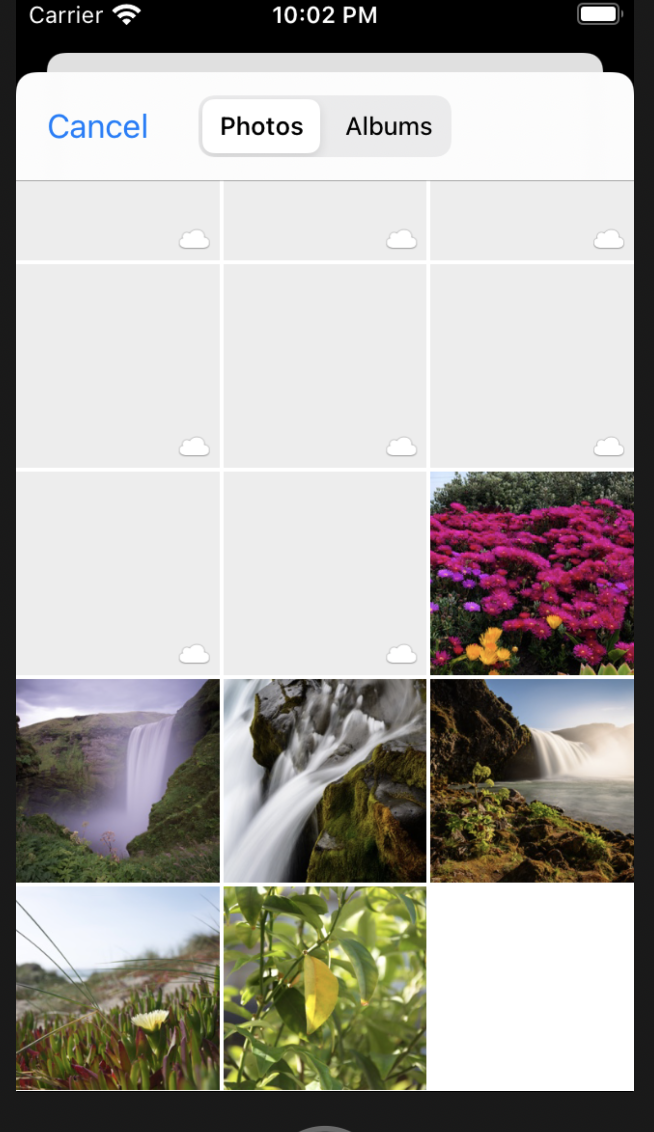Select the Photos segment
Viewport: 654px width, 1132px height.
(261, 127)
